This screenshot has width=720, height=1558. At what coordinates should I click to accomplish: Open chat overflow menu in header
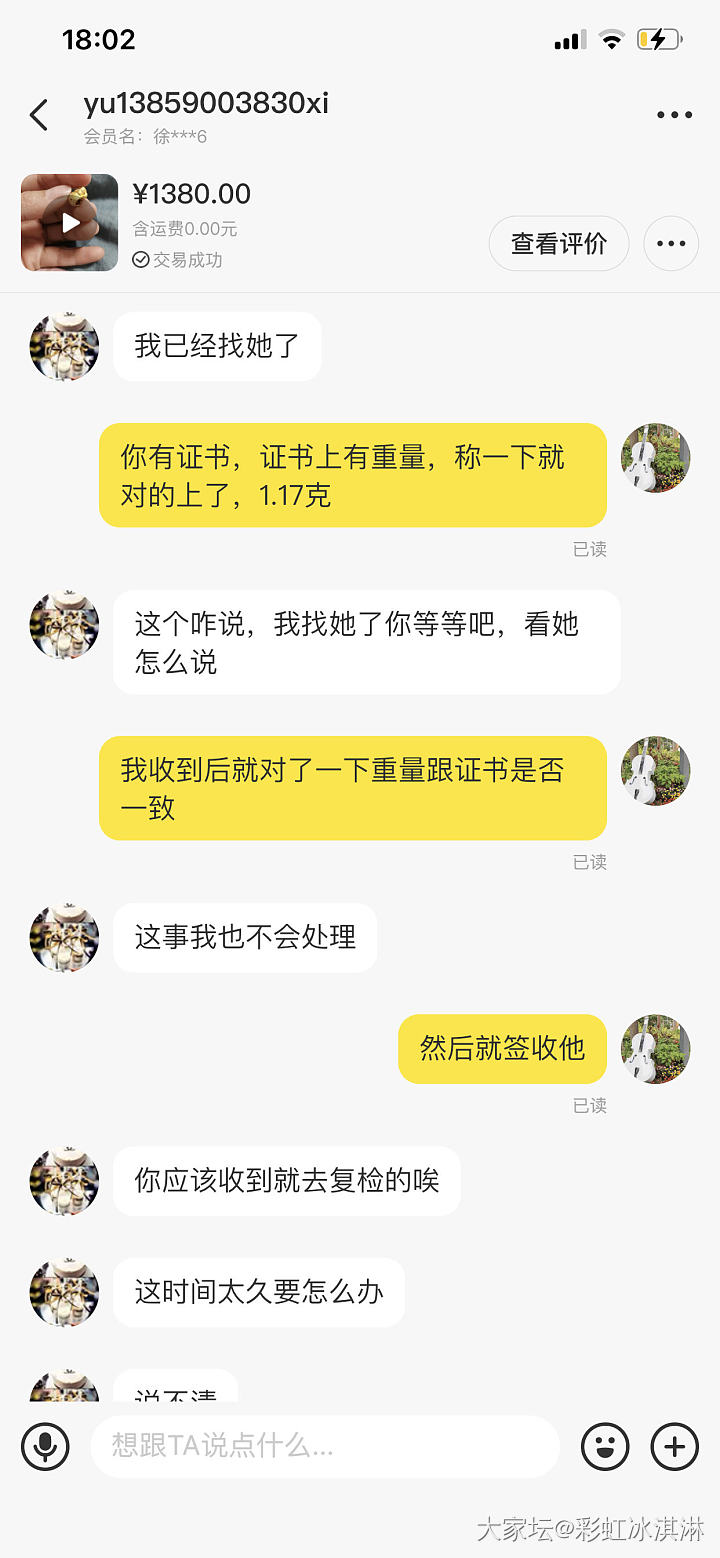pyautogui.click(x=674, y=115)
